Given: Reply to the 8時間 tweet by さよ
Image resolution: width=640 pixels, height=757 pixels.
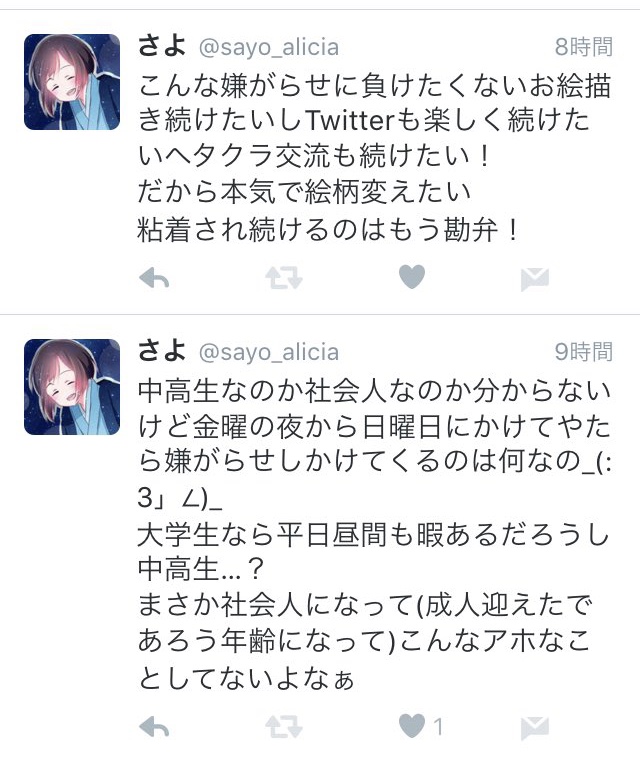Looking at the screenshot, I should 154,279.
